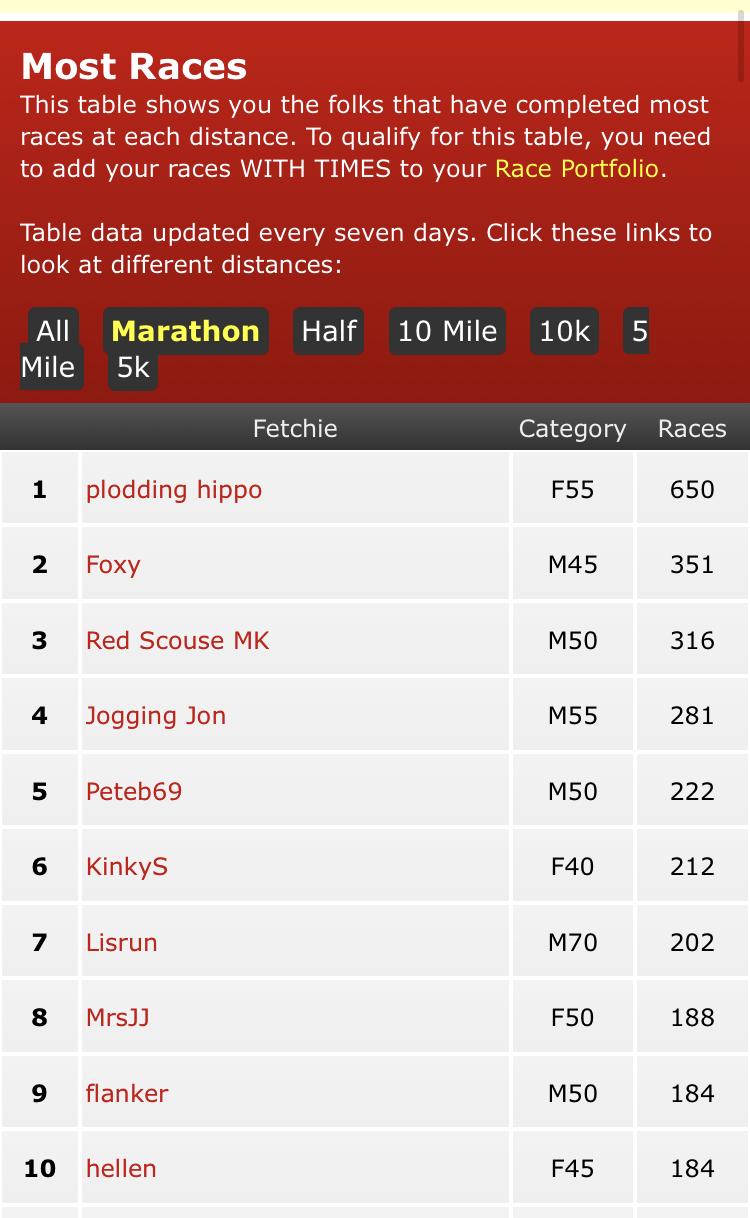750x1218 pixels.
Task: Select the Marathon distance filter
Action: pyautogui.click(x=186, y=331)
